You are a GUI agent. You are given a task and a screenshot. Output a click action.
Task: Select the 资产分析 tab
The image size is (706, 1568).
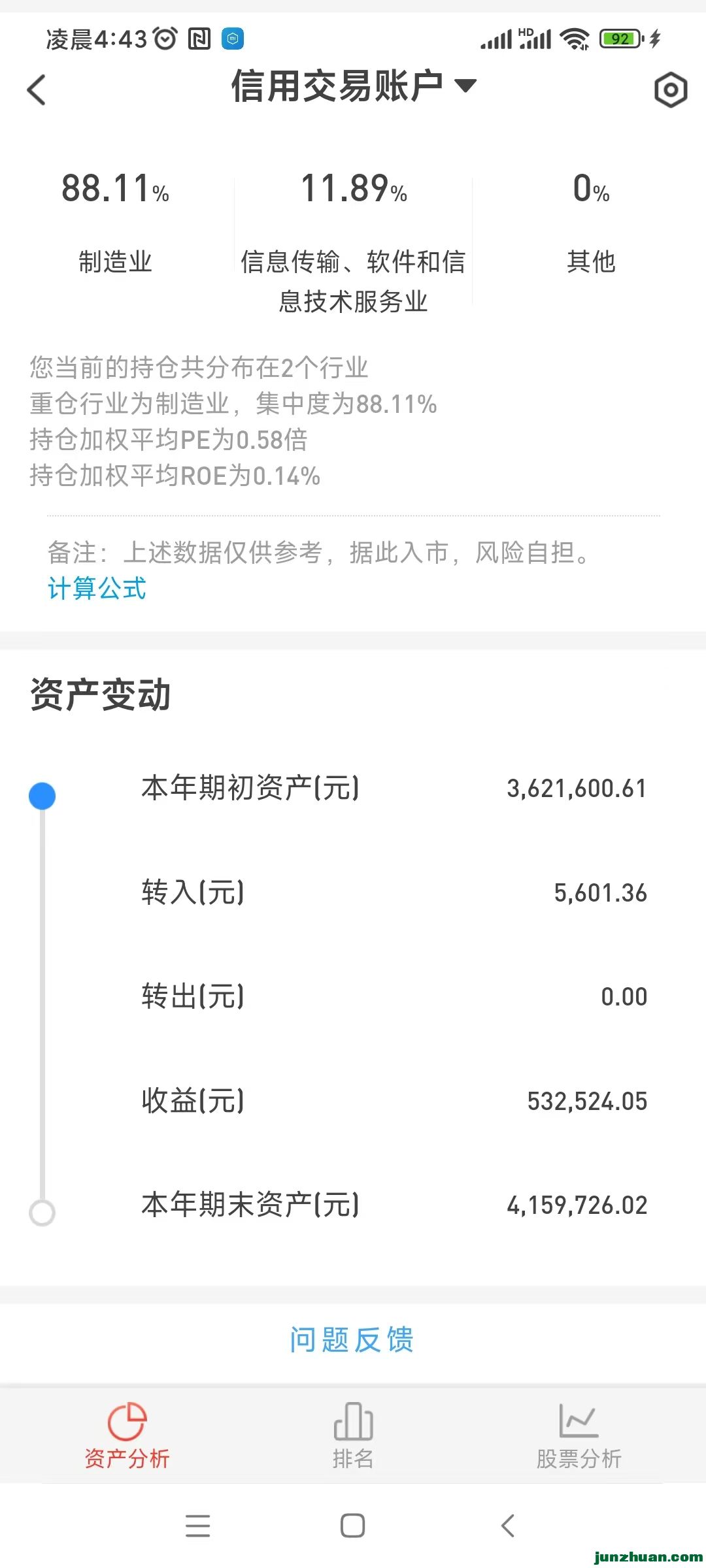click(127, 1435)
